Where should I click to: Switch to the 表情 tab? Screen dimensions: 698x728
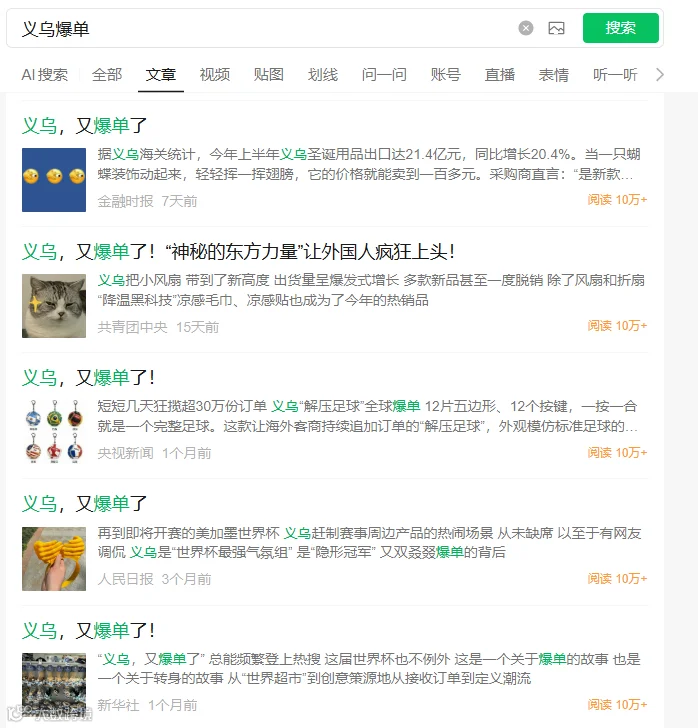pyautogui.click(x=554, y=74)
